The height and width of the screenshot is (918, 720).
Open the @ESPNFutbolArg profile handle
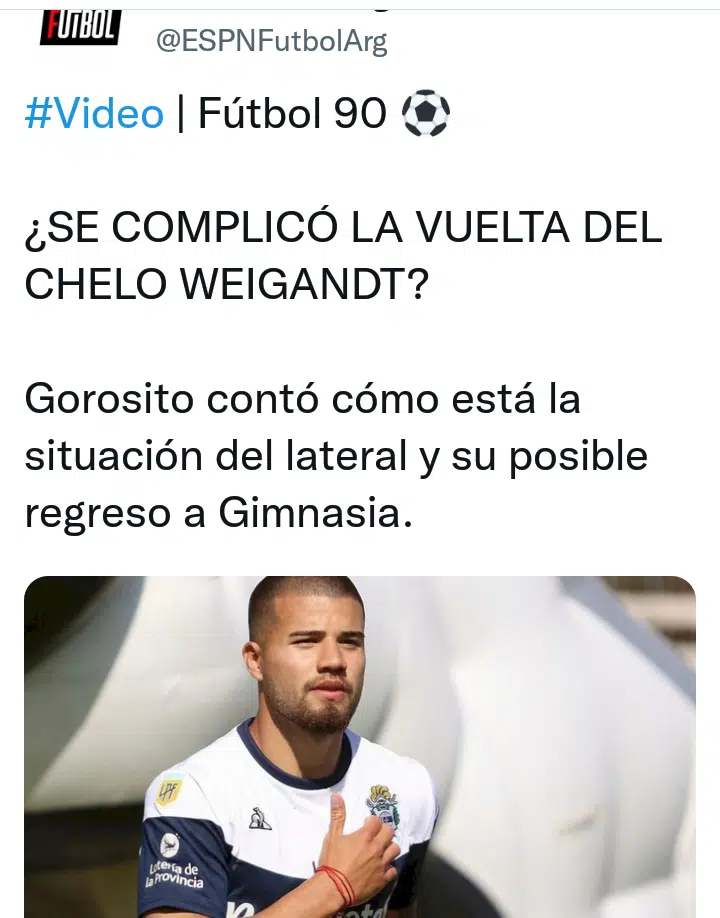point(270,41)
